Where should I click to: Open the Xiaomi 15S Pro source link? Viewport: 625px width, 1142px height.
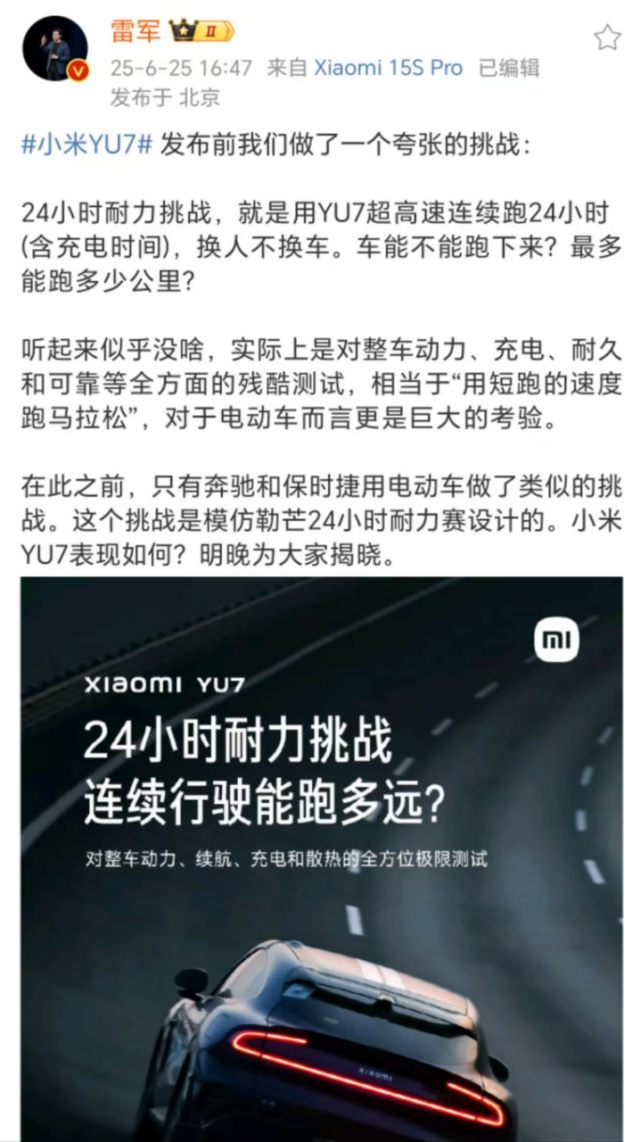point(388,68)
